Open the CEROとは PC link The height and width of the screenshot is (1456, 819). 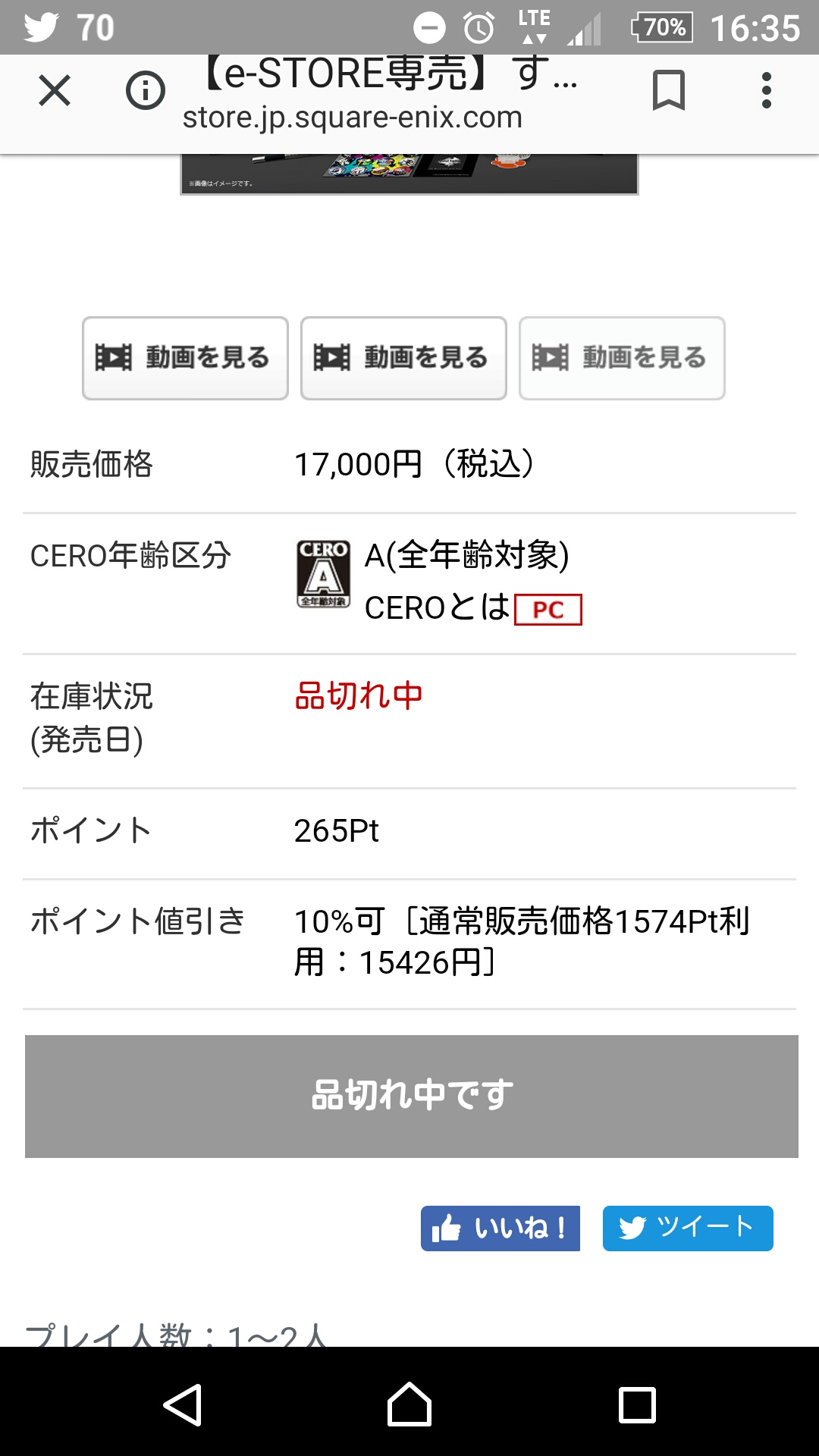(x=548, y=610)
